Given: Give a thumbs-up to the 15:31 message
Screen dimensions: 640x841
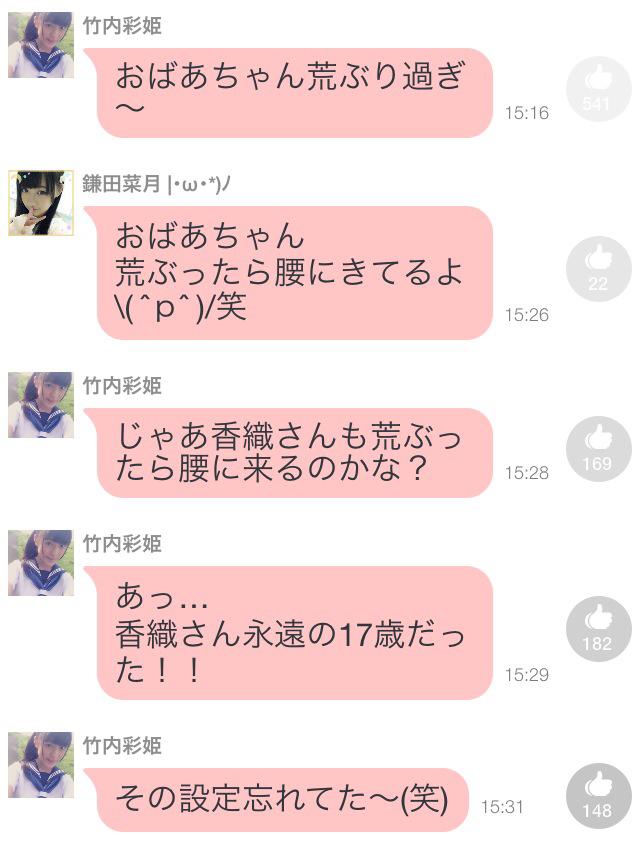Looking at the screenshot, I should 598,796.
